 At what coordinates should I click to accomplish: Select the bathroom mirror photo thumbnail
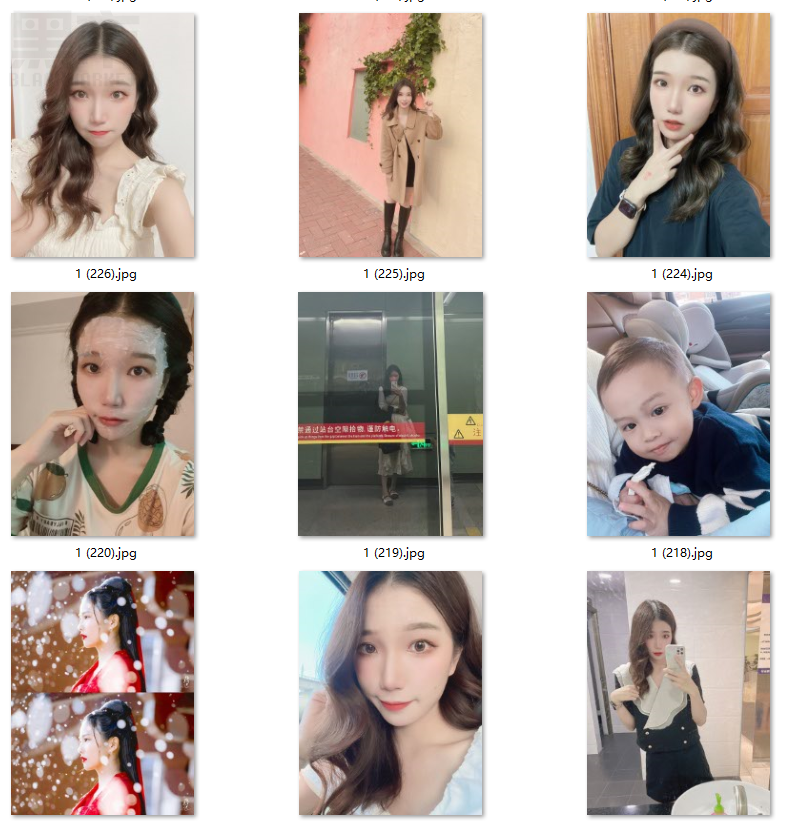[x=678, y=693]
